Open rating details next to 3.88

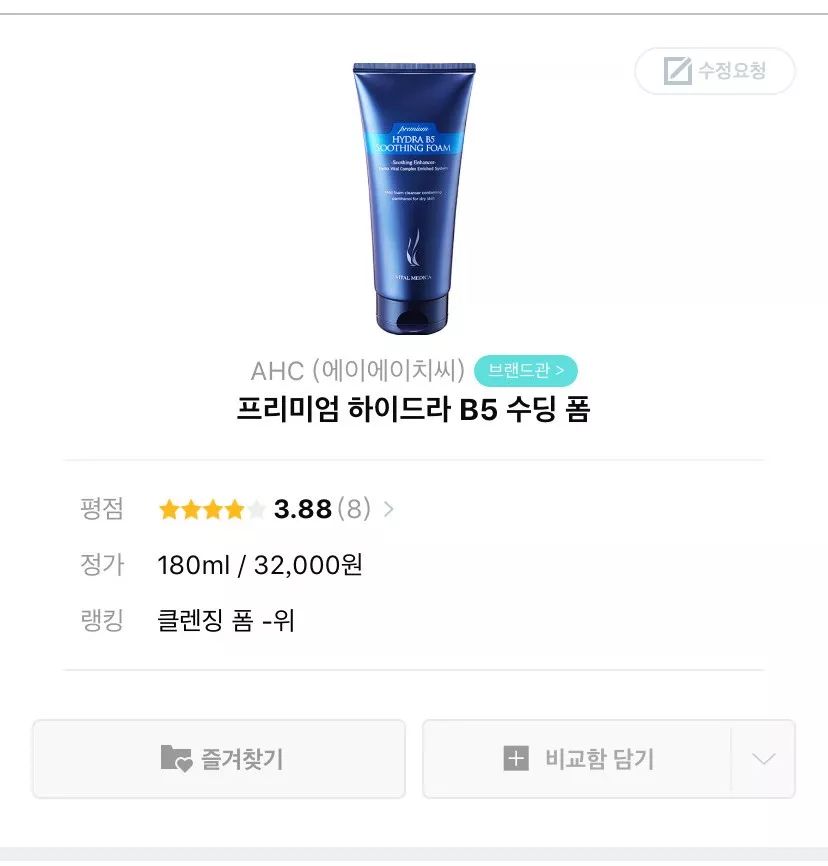coord(388,509)
